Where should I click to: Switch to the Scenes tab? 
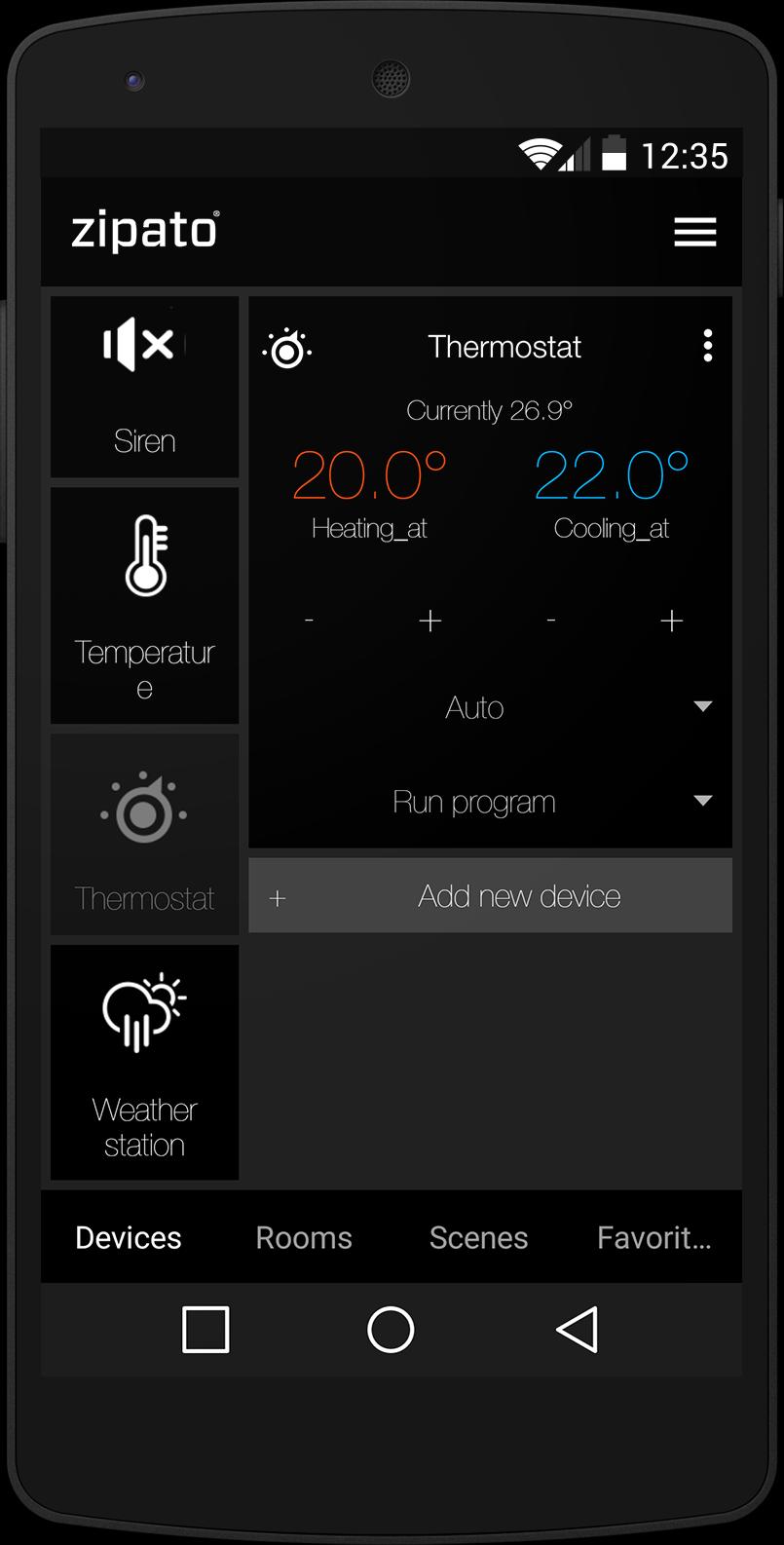(x=478, y=1237)
